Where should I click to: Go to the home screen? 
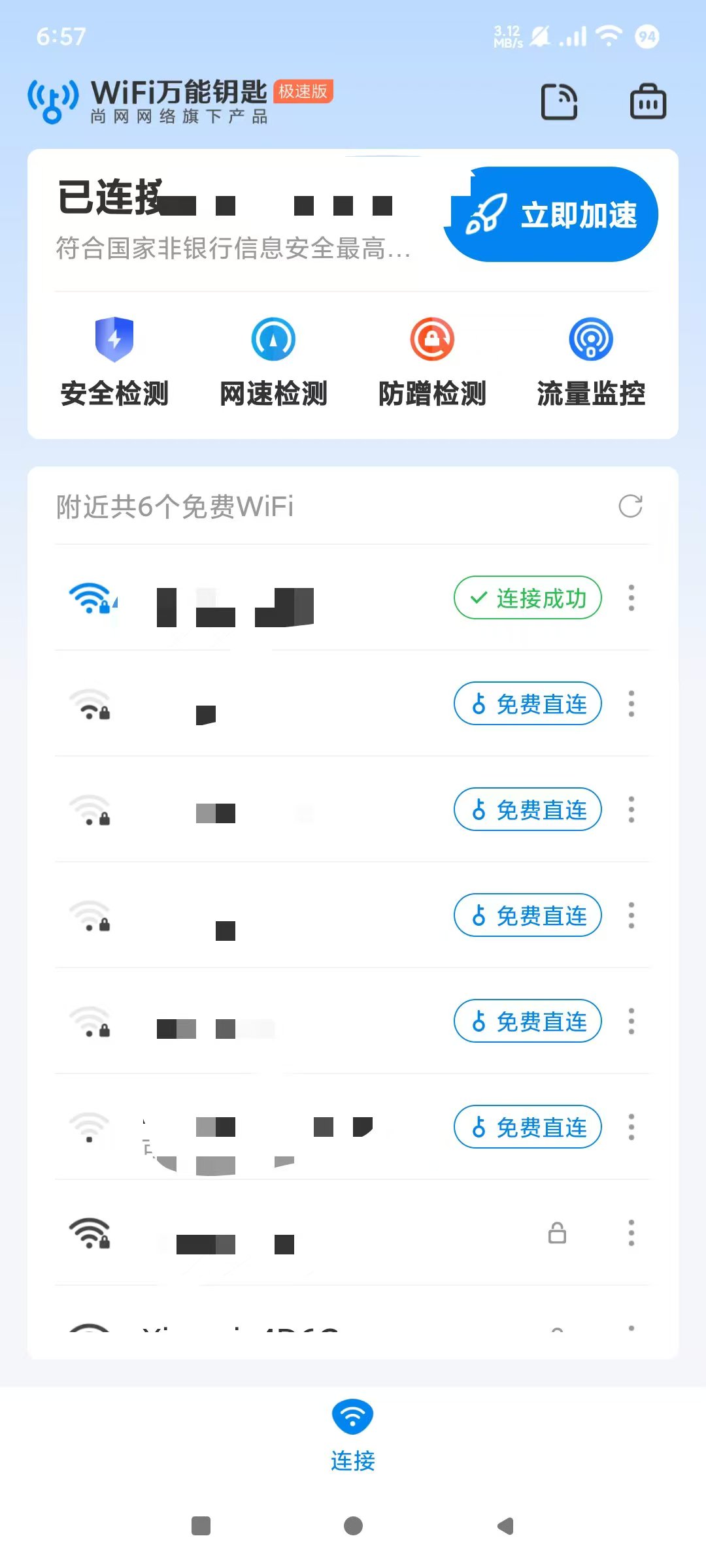click(353, 1526)
